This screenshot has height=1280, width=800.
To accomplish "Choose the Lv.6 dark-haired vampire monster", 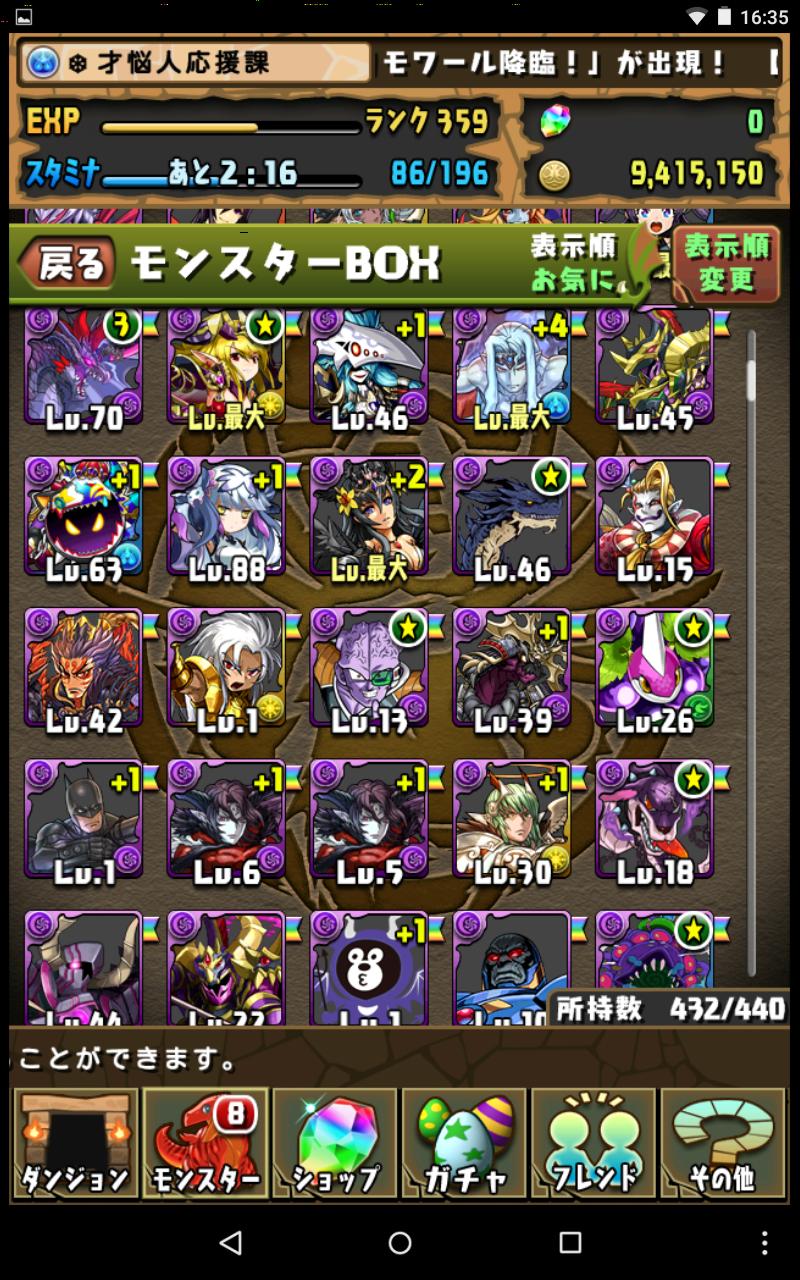I will tap(227, 822).
